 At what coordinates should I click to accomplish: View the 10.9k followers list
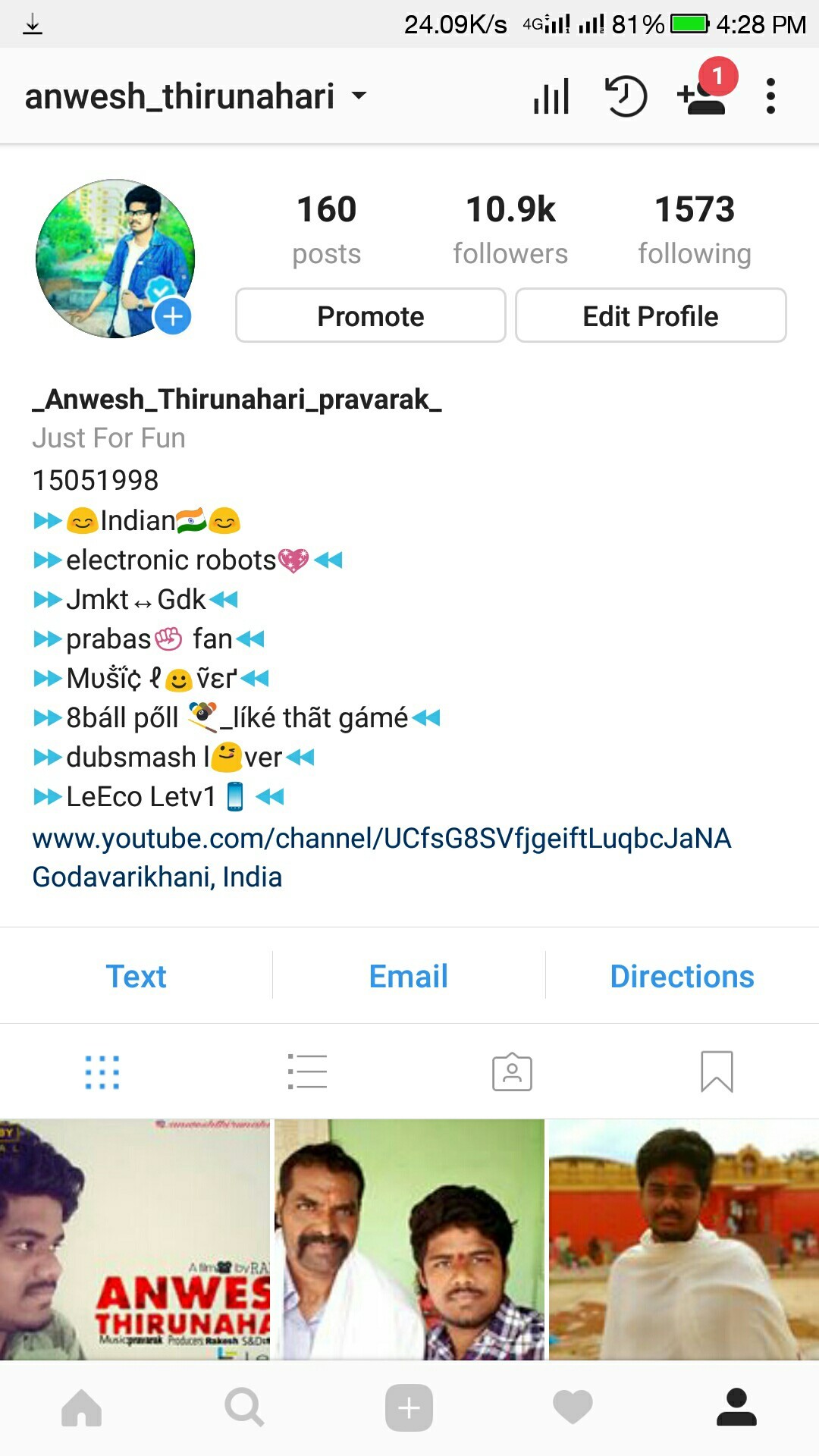point(510,228)
